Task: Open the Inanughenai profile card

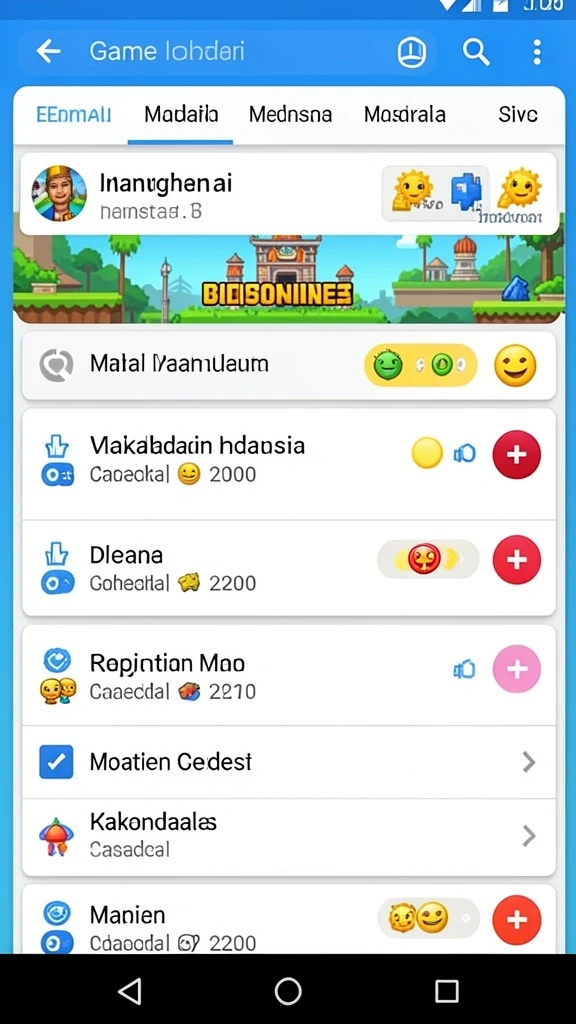Action: point(289,194)
